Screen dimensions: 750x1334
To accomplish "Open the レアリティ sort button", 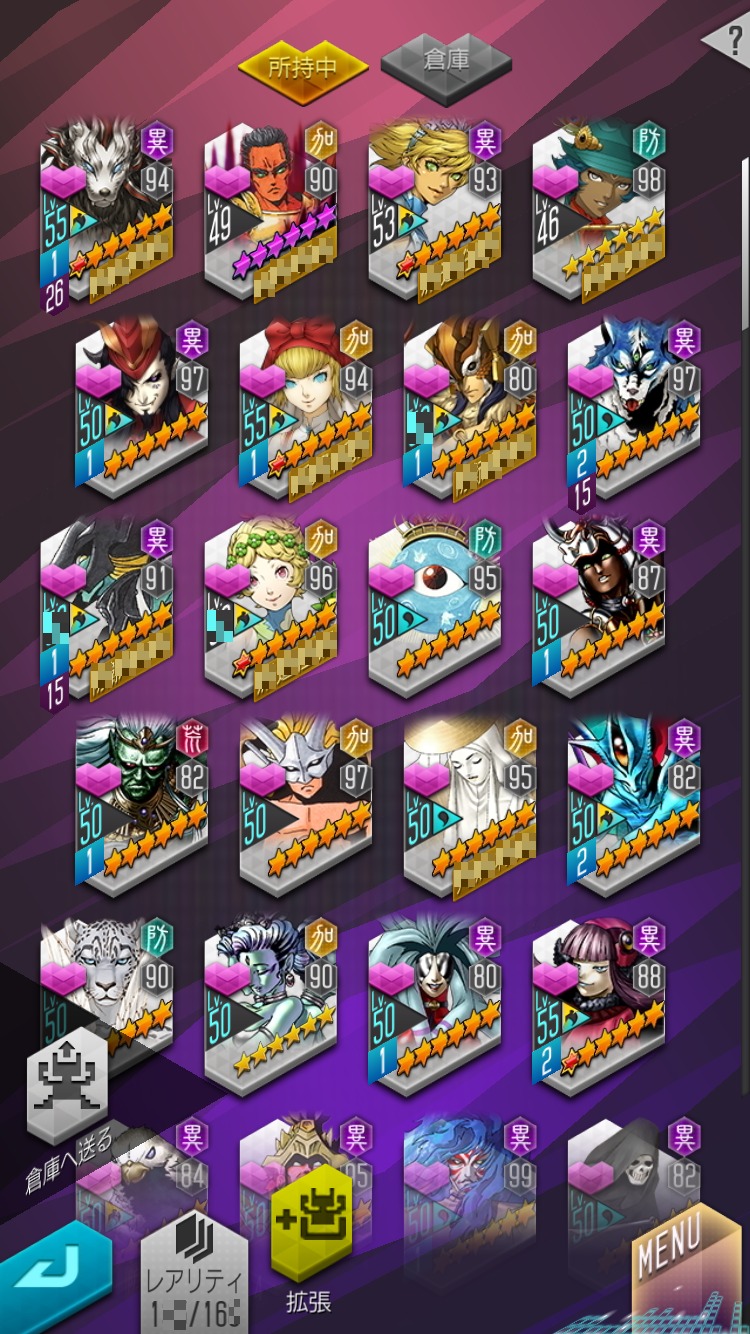I will tap(193, 1274).
